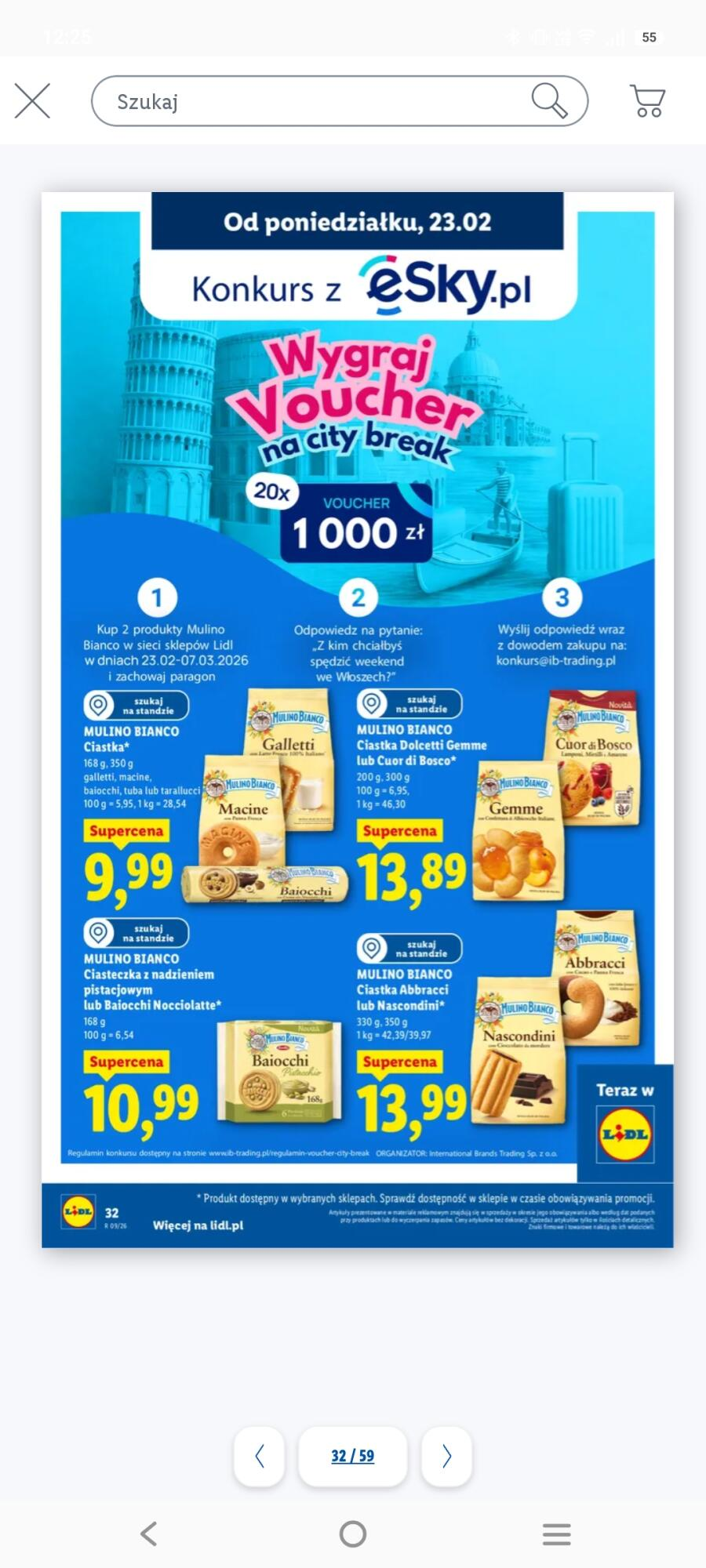This screenshot has height=1568, width=706.
Task: Close the leaflet viewer
Action: [32, 101]
